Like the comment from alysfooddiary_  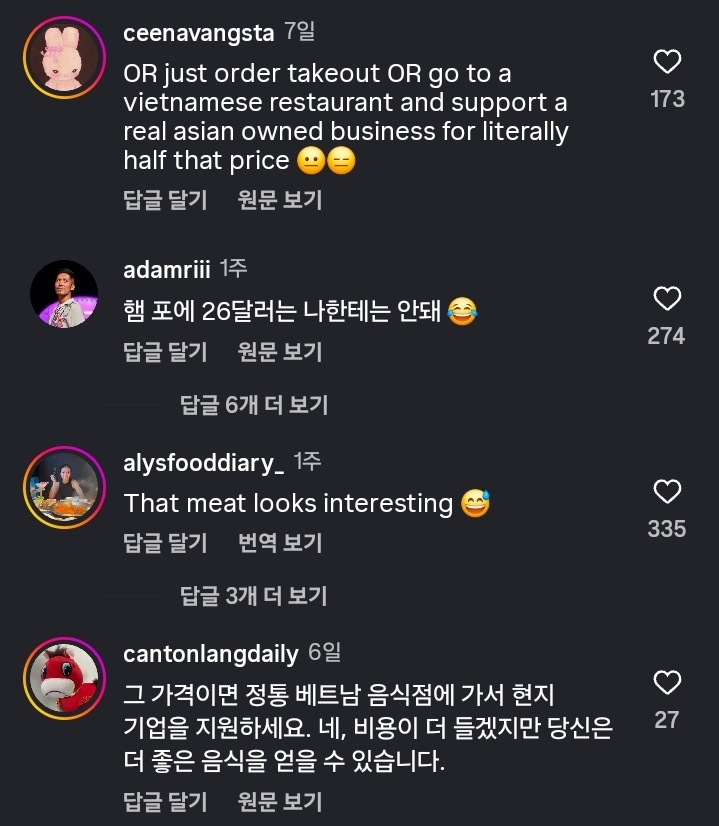[667, 491]
